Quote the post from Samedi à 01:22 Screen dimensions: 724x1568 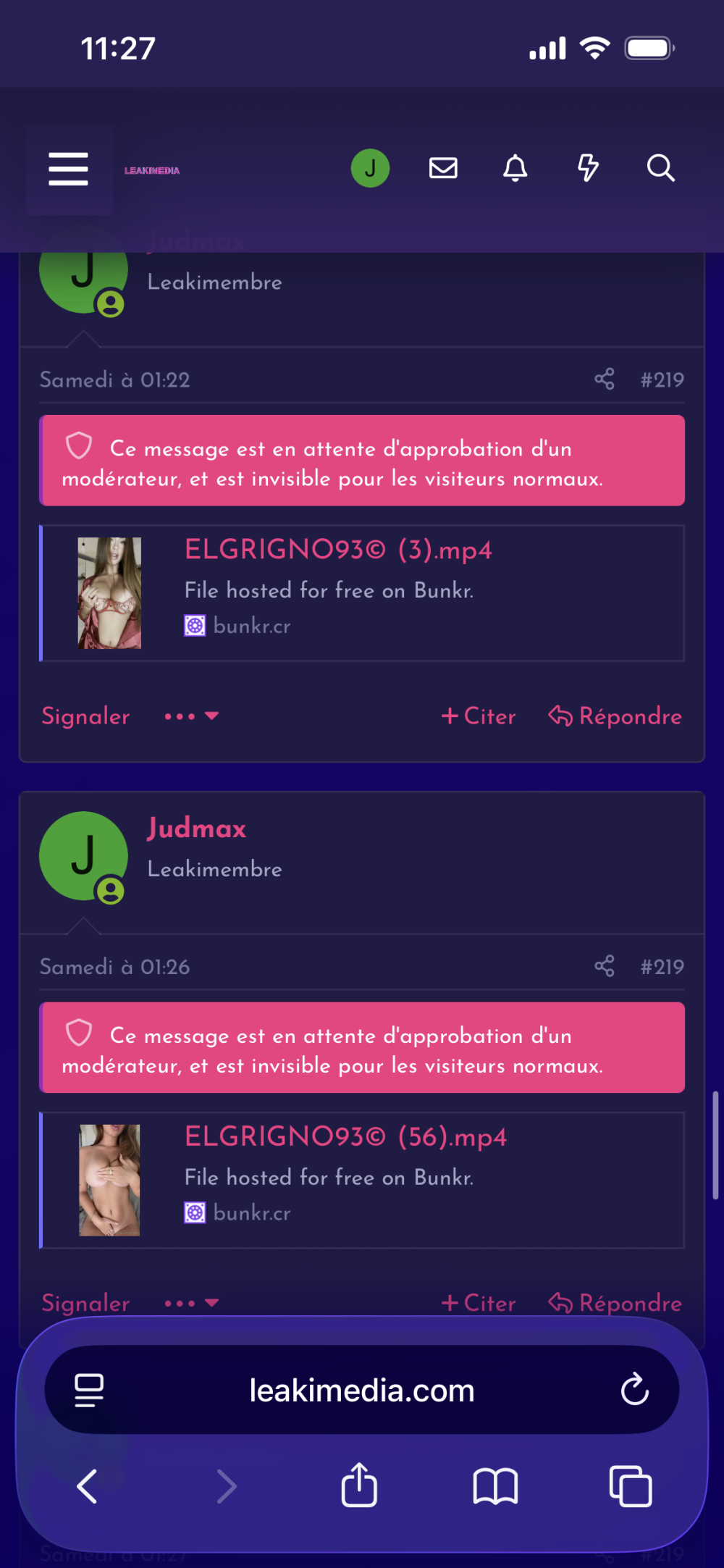click(x=479, y=716)
